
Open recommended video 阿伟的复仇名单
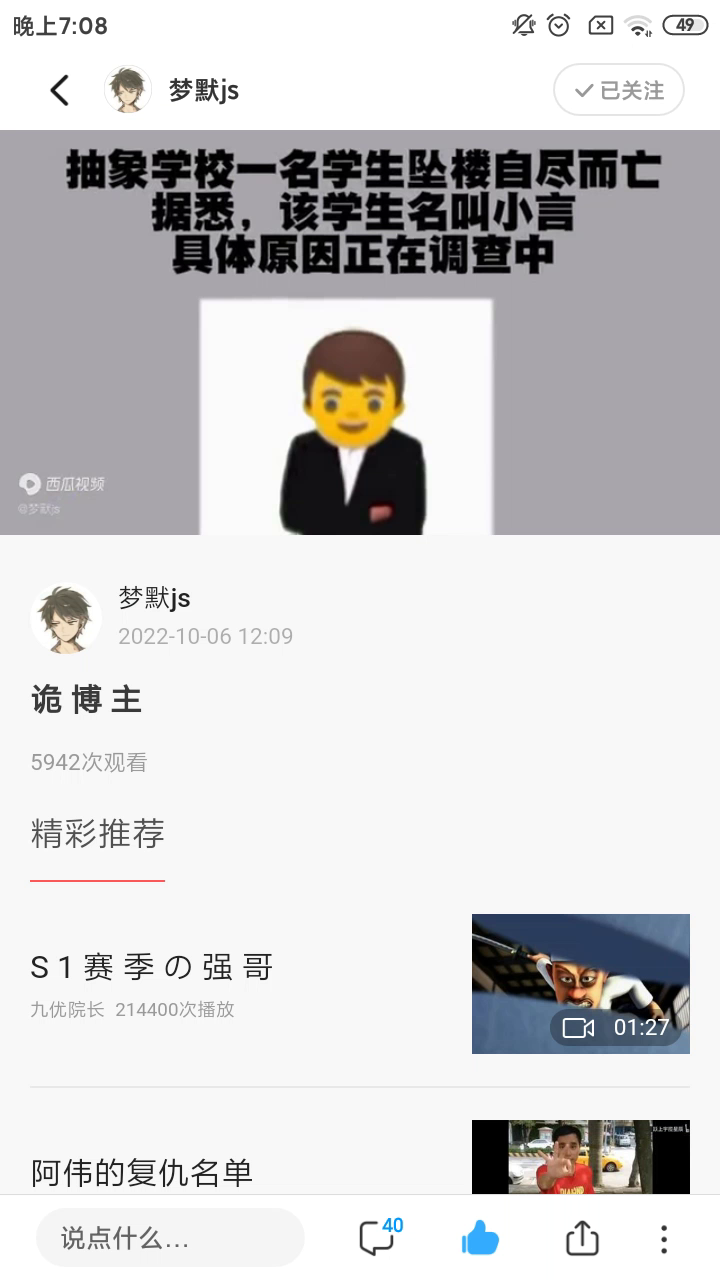click(x=142, y=1172)
